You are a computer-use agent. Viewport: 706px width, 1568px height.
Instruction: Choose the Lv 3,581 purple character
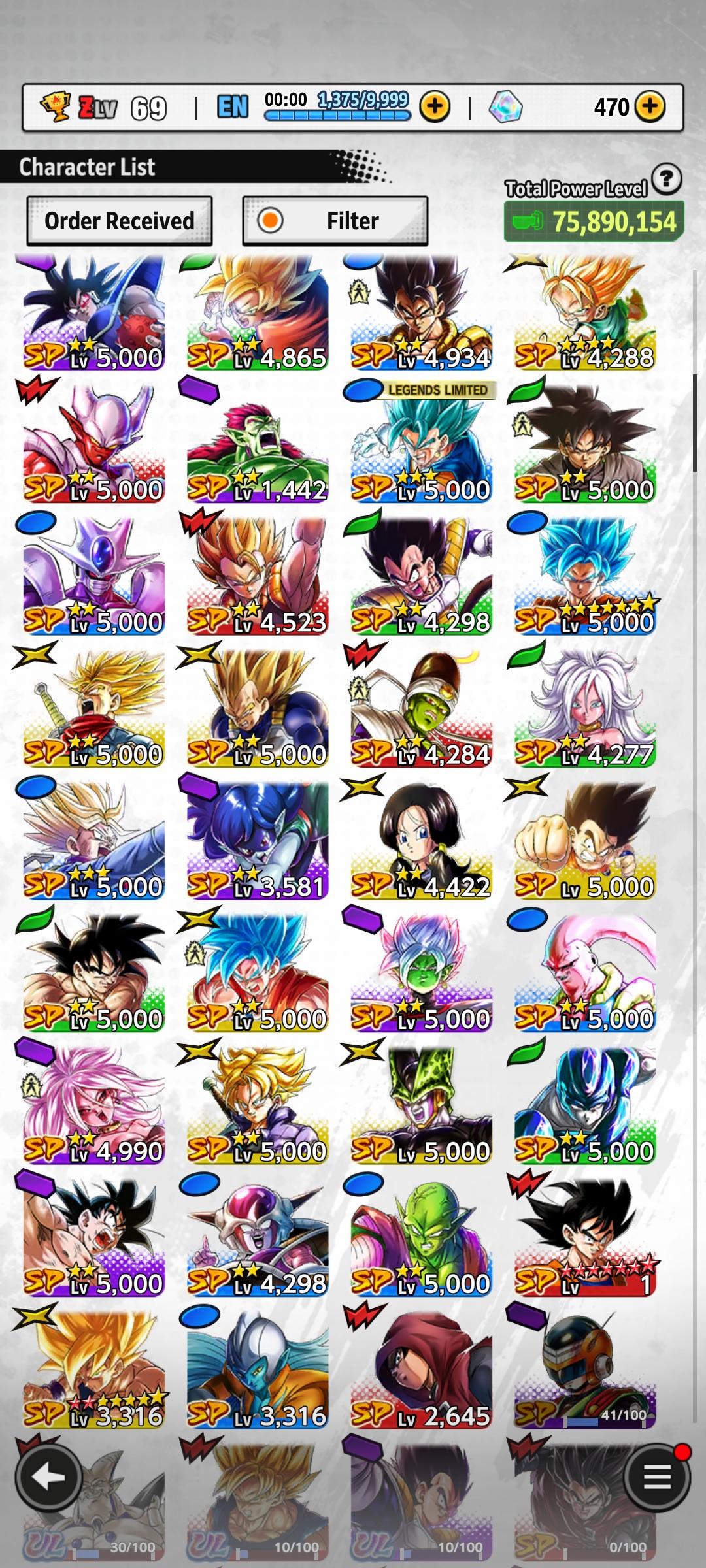point(258,840)
